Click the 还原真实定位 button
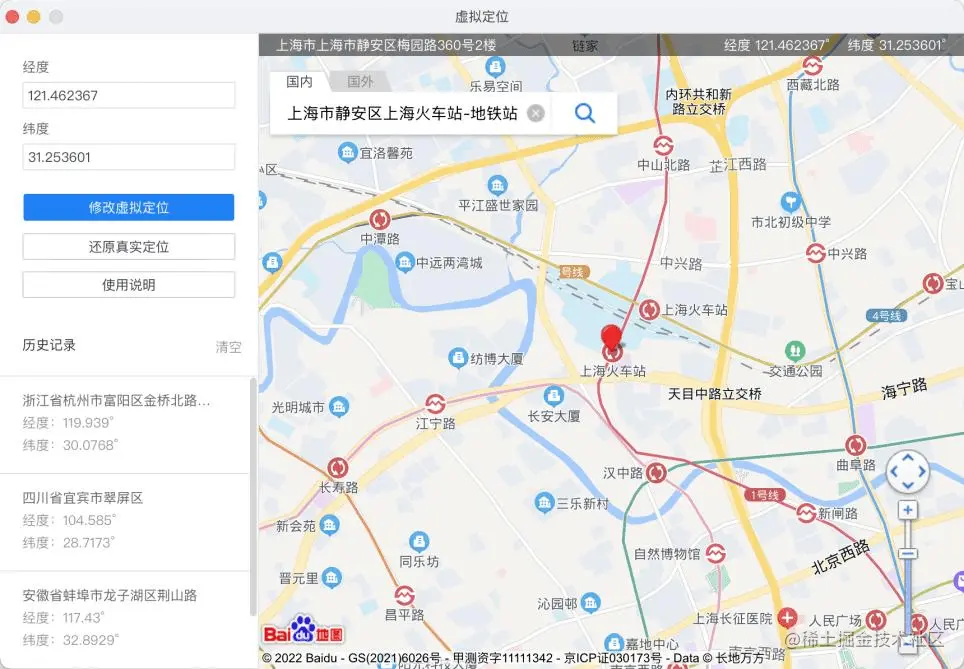Viewport: 964px width, 669px height. coord(129,246)
